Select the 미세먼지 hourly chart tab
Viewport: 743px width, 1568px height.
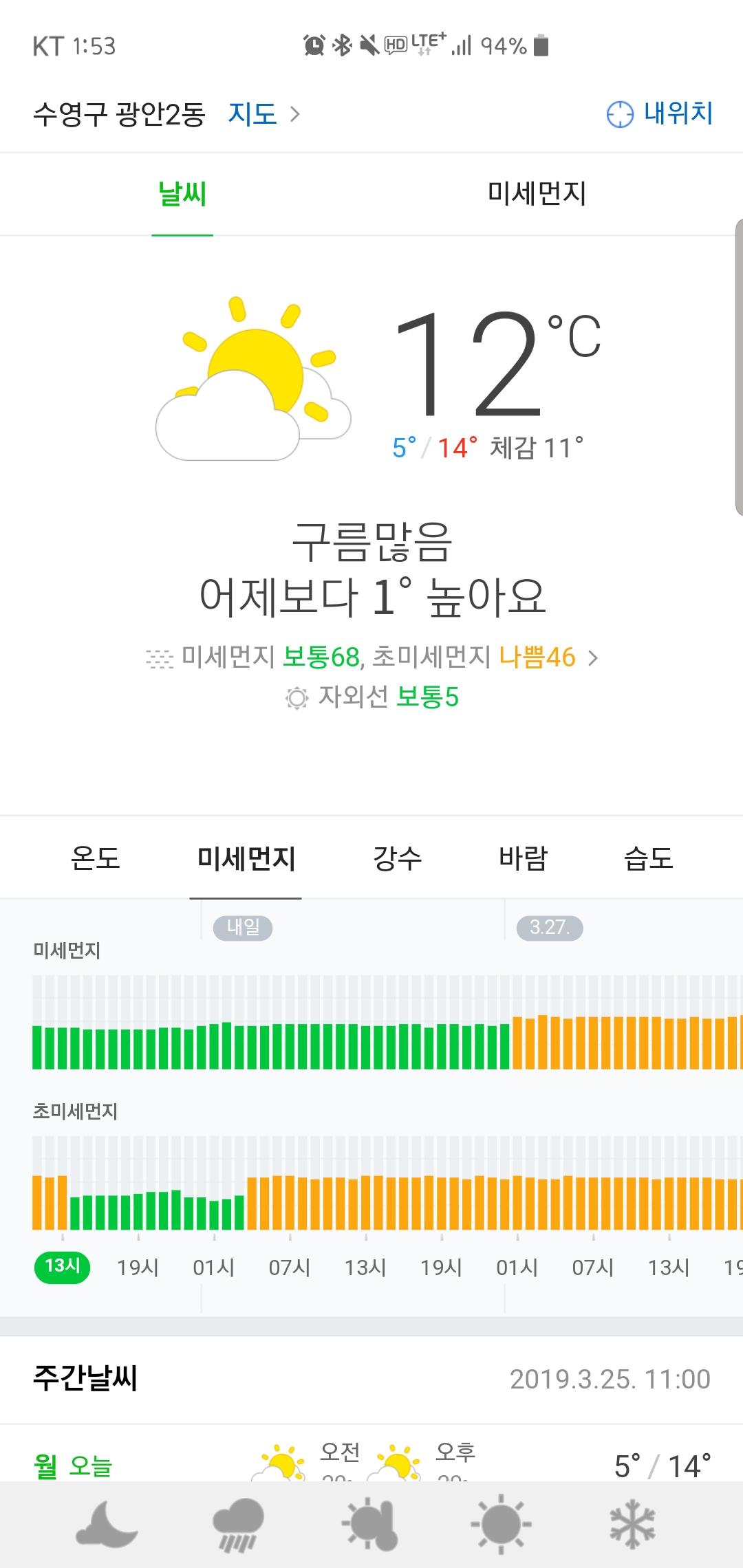coord(246,858)
